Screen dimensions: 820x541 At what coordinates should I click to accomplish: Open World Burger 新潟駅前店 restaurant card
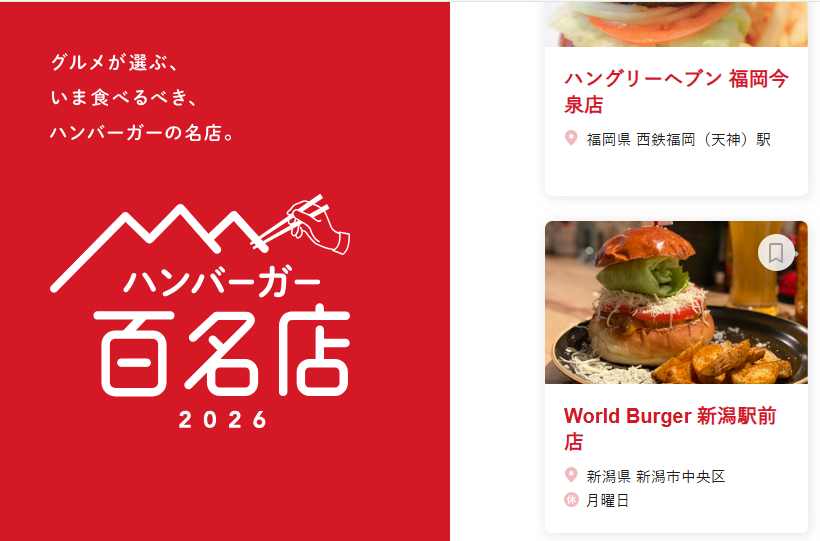669,429
